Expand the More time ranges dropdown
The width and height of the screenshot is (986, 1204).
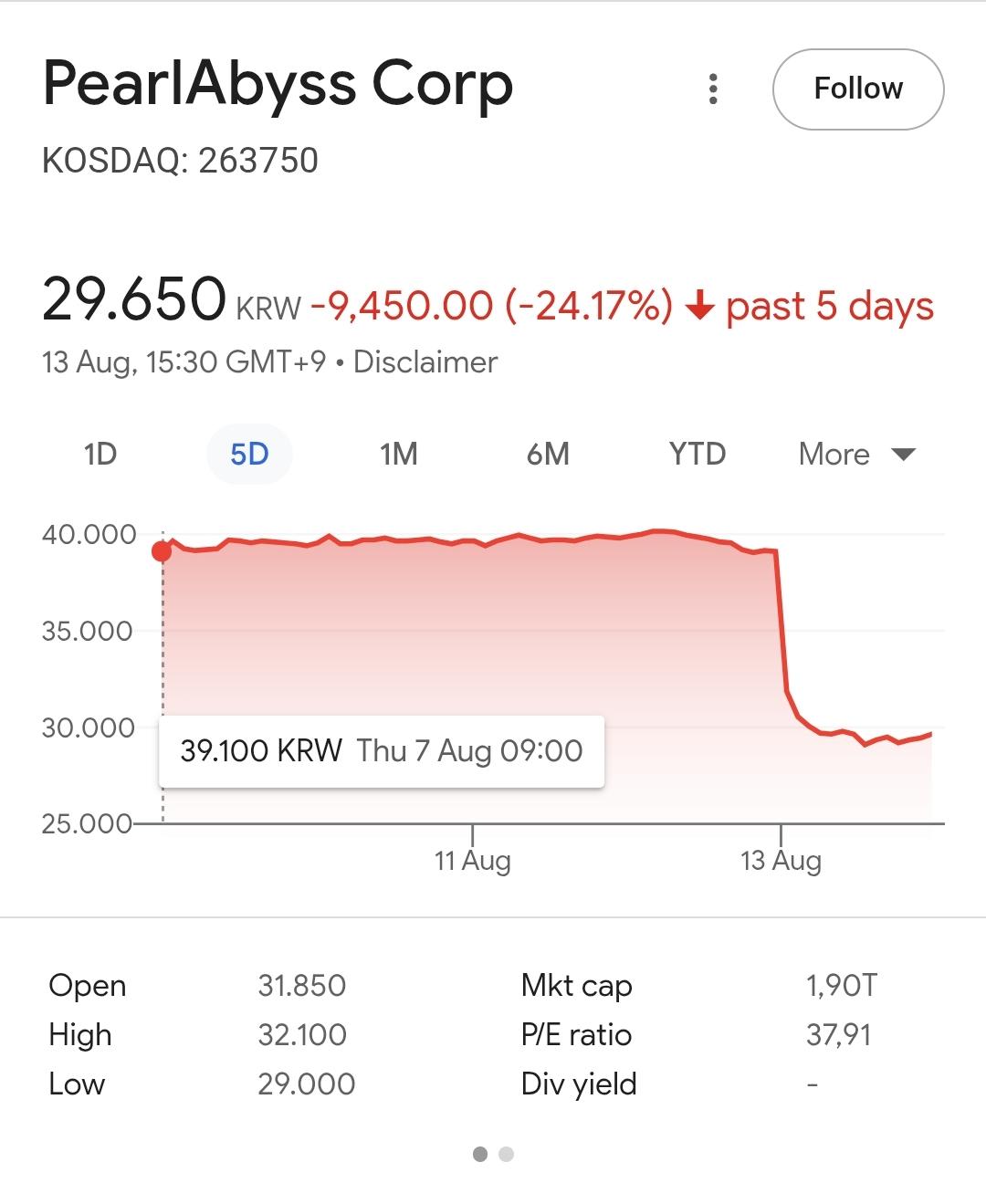[856, 454]
